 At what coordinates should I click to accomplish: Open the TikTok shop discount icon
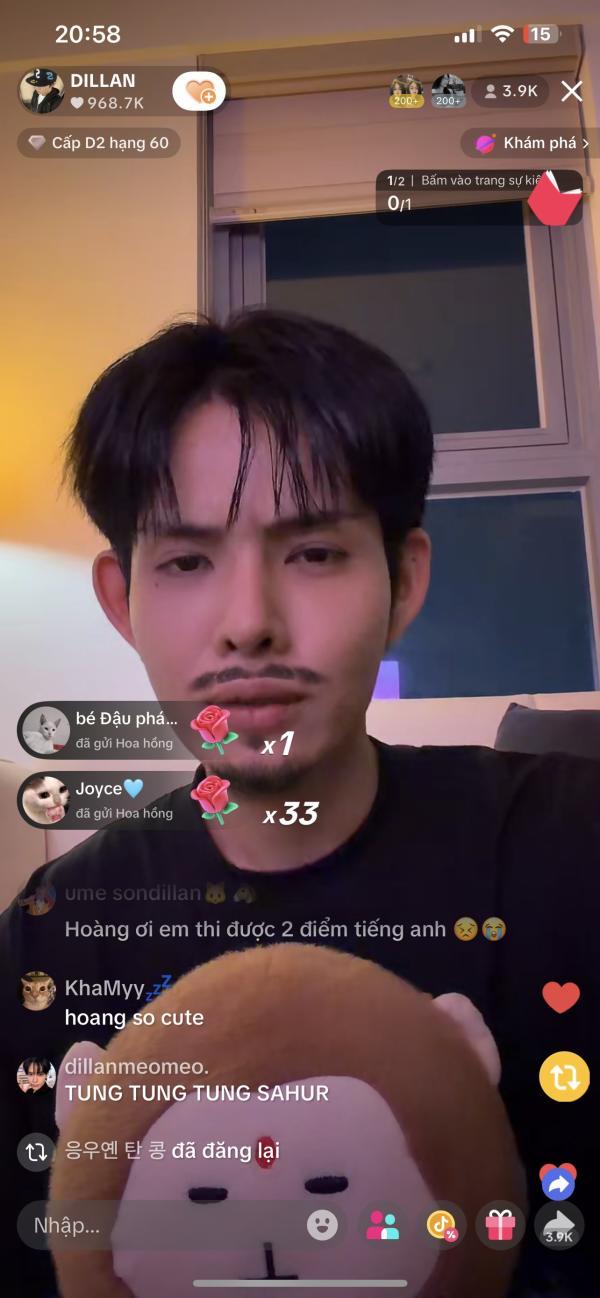[x=441, y=1225]
